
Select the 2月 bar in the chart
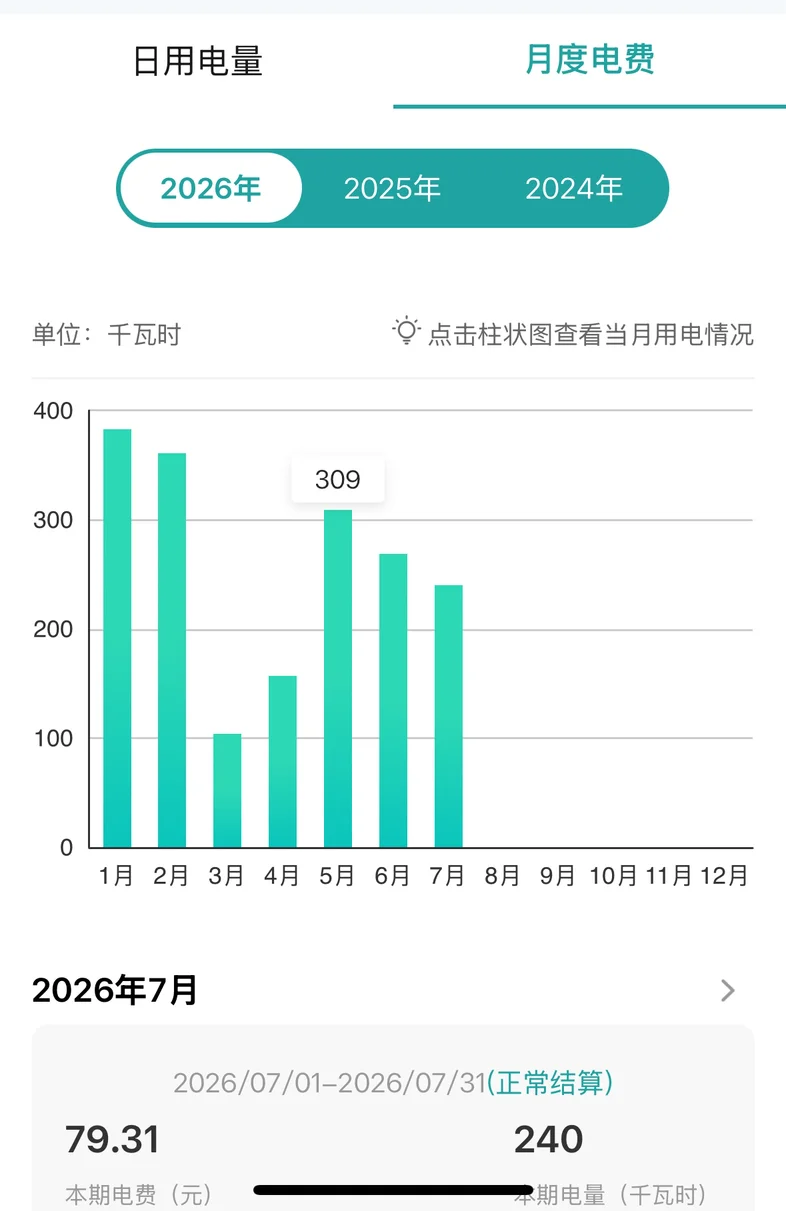(172, 650)
